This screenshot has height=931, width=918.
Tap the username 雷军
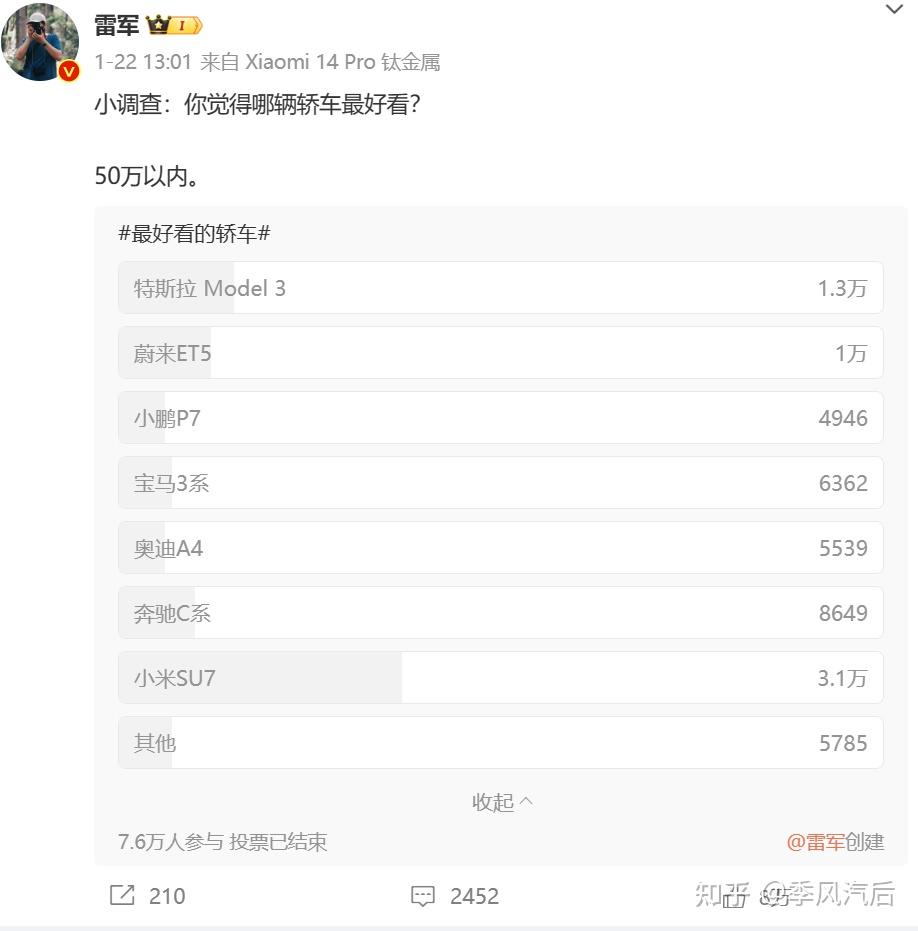click(117, 25)
